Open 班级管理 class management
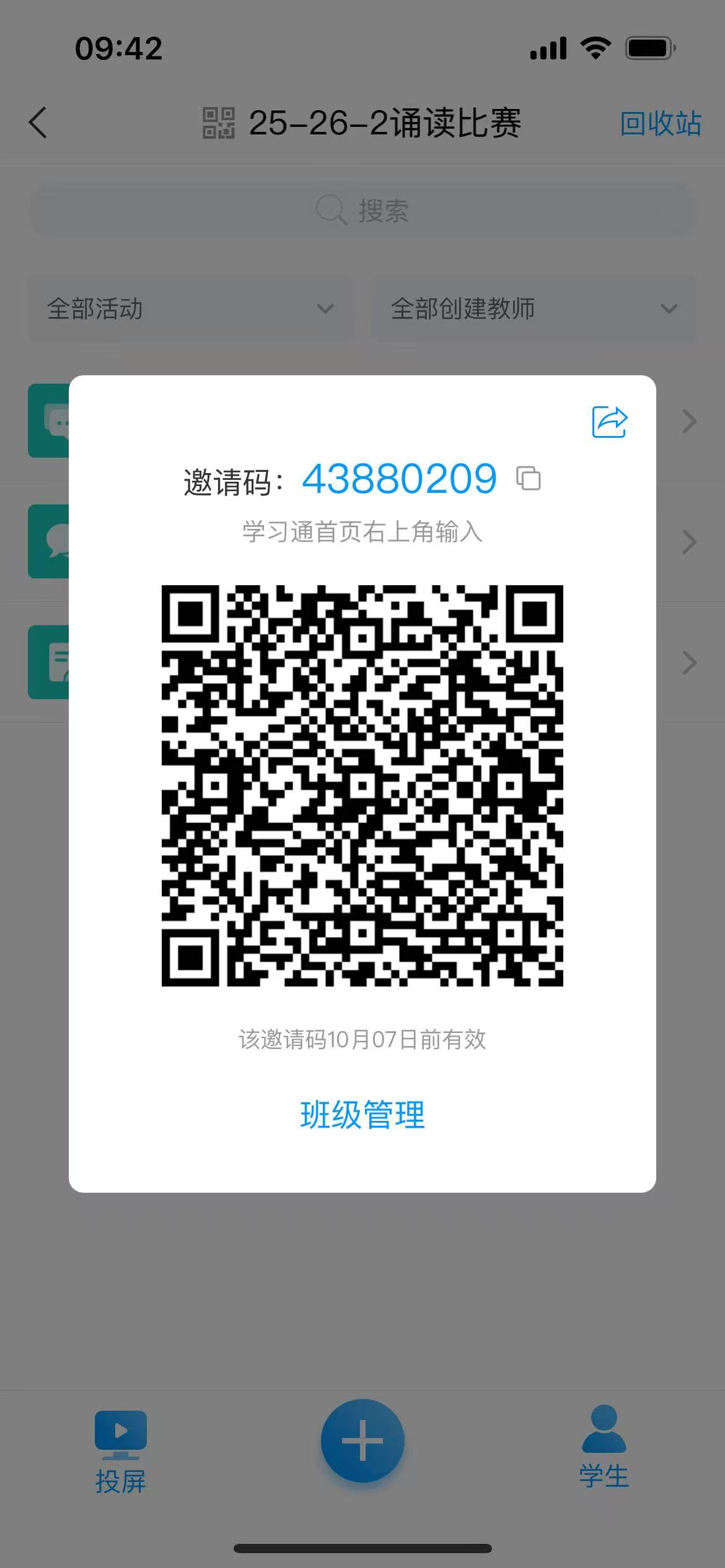The height and width of the screenshot is (1568, 725). click(362, 1115)
